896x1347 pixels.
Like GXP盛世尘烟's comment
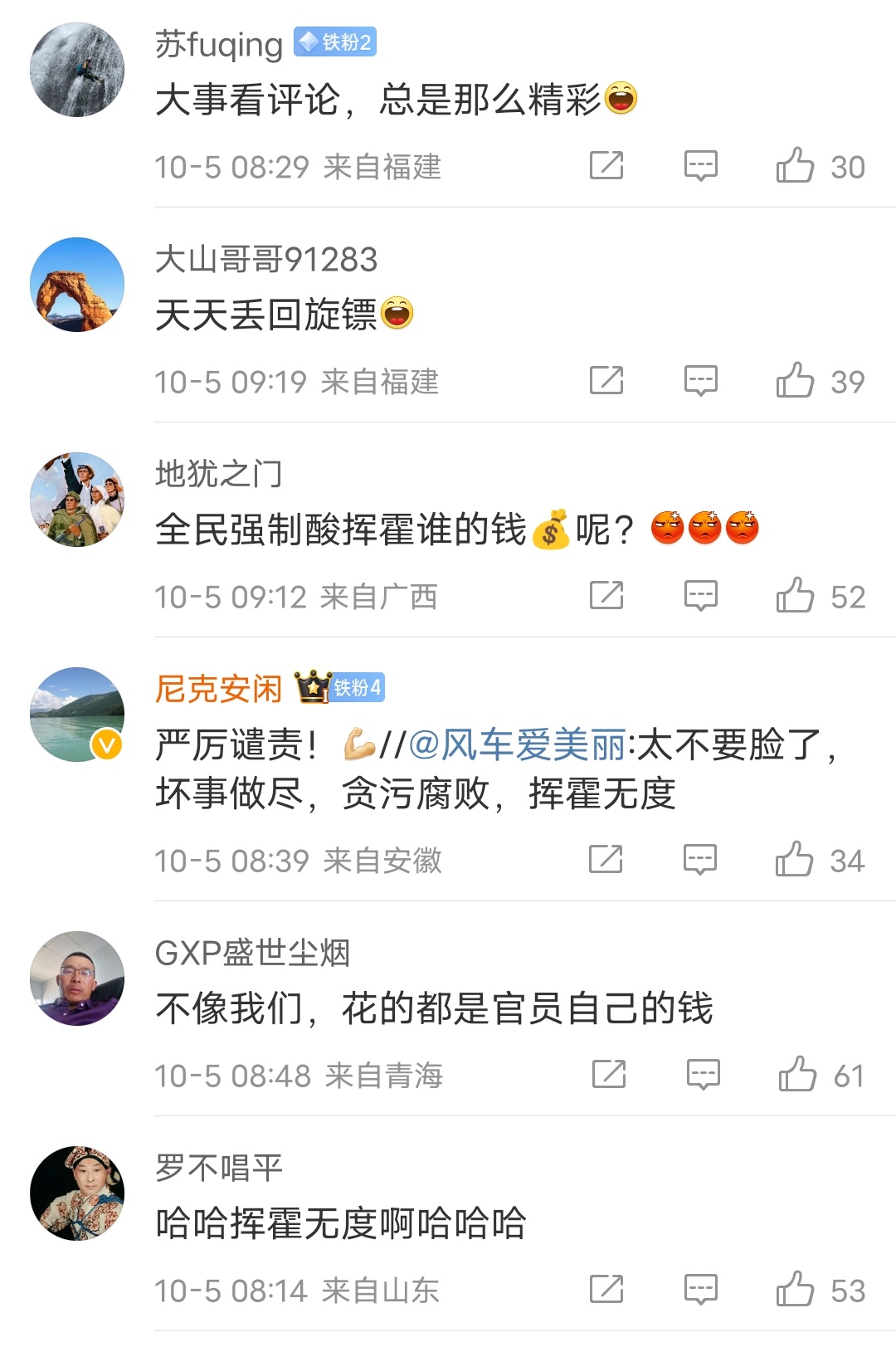(797, 1074)
